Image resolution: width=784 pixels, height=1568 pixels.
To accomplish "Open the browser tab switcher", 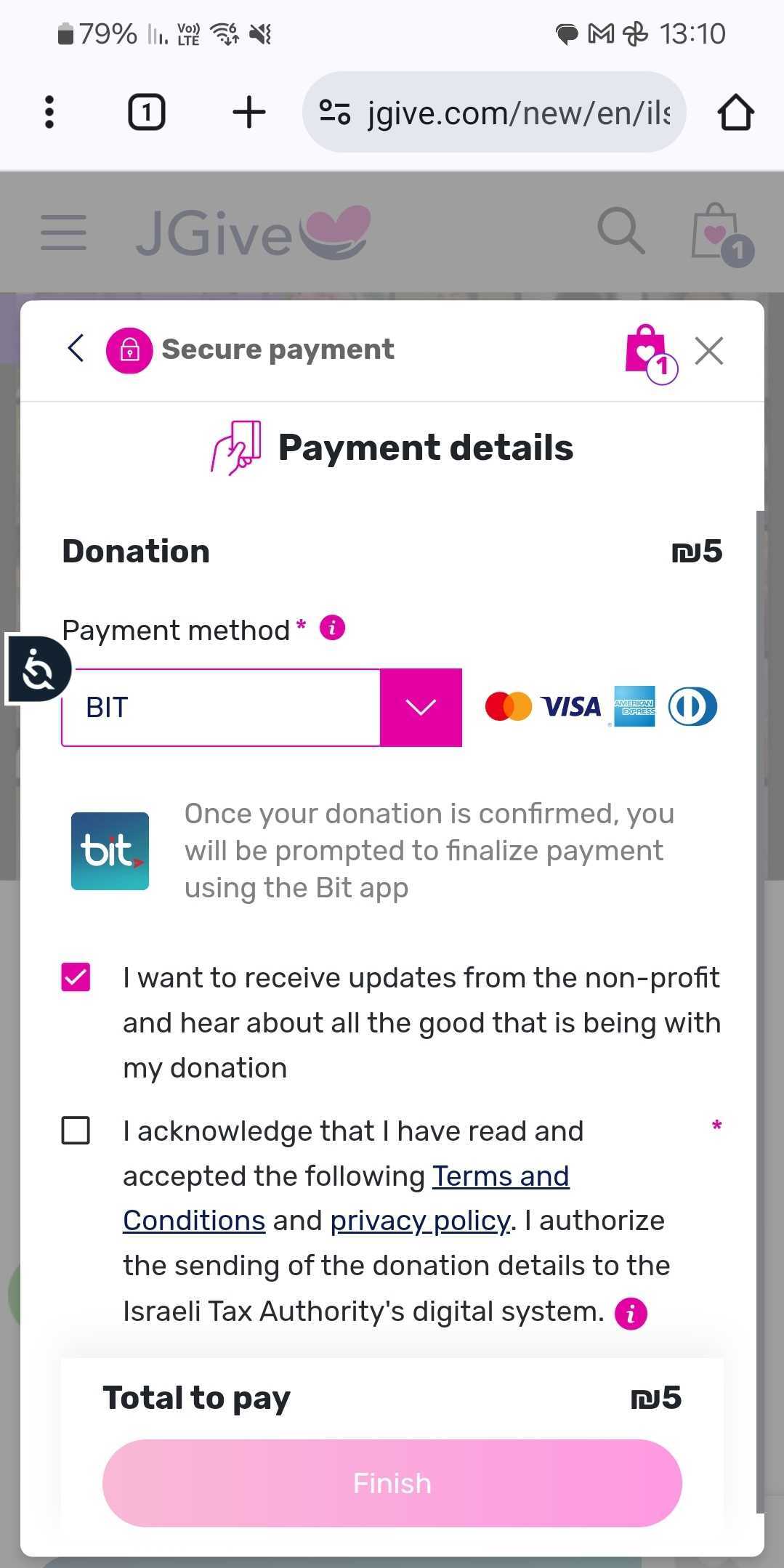I will (147, 112).
